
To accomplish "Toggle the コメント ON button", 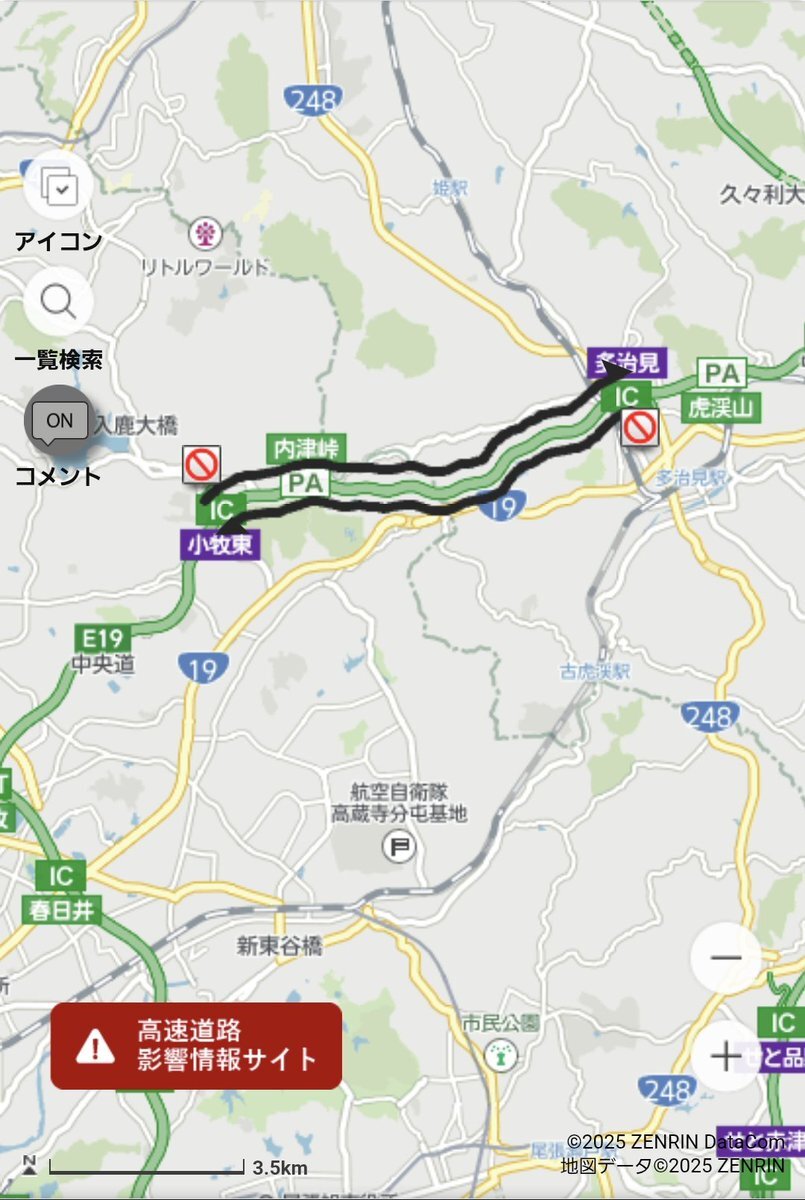I will pyautogui.click(x=60, y=420).
